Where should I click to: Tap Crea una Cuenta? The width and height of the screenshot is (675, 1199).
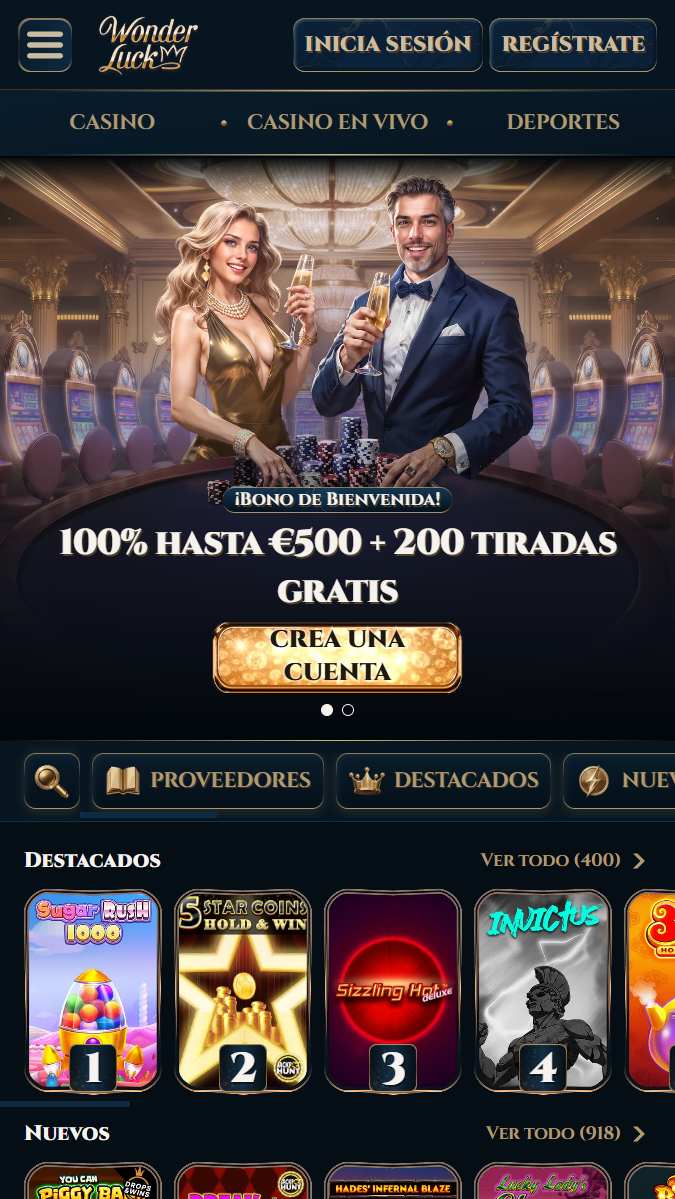(337, 658)
